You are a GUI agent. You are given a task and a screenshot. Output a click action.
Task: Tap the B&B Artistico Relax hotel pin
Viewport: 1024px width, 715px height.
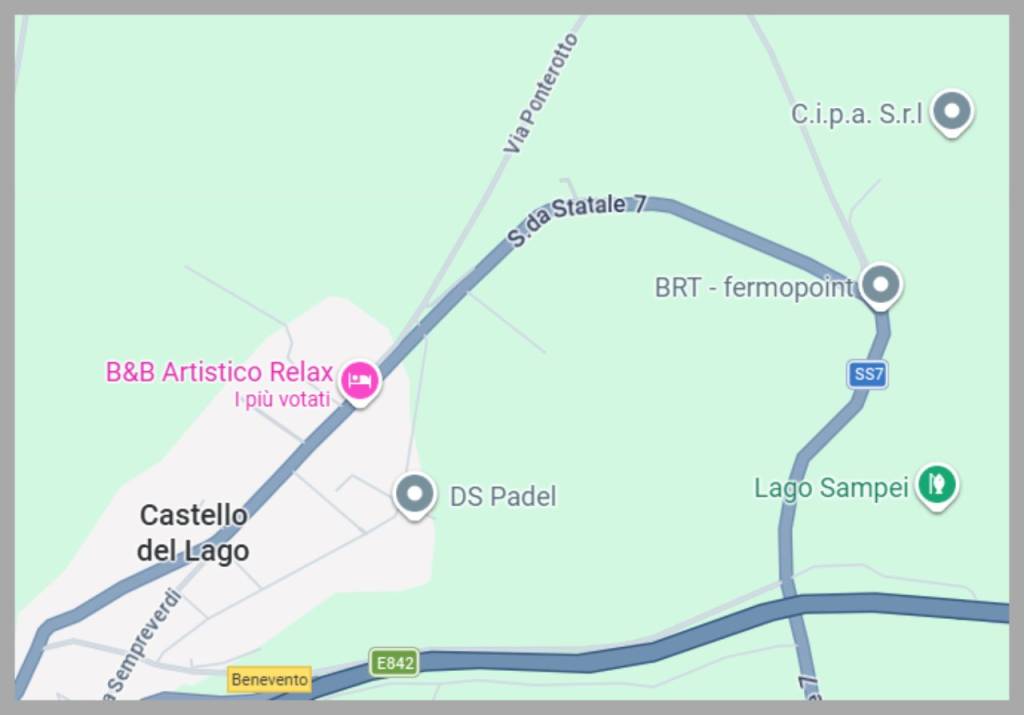pos(359,381)
